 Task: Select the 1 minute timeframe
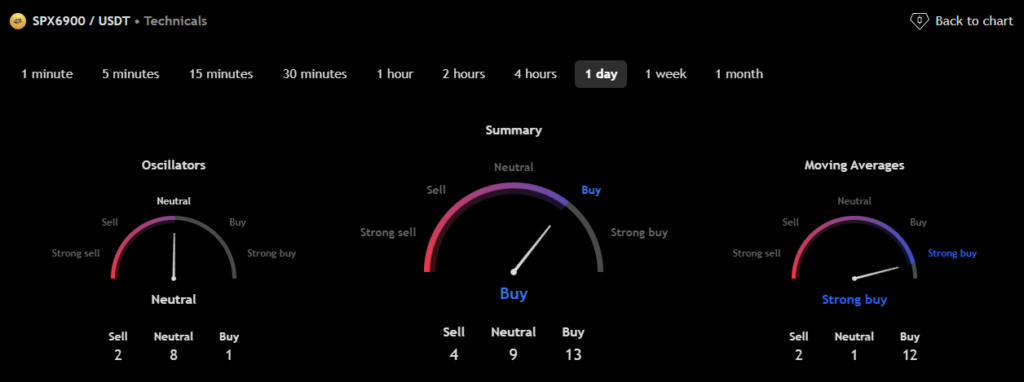[47, 74]
